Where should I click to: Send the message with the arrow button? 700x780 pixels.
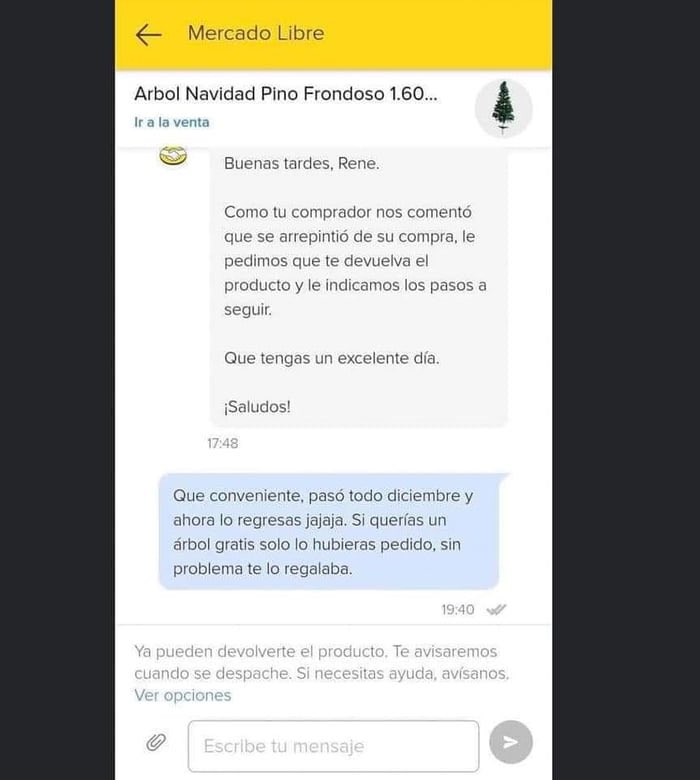[x=510, y=742]
